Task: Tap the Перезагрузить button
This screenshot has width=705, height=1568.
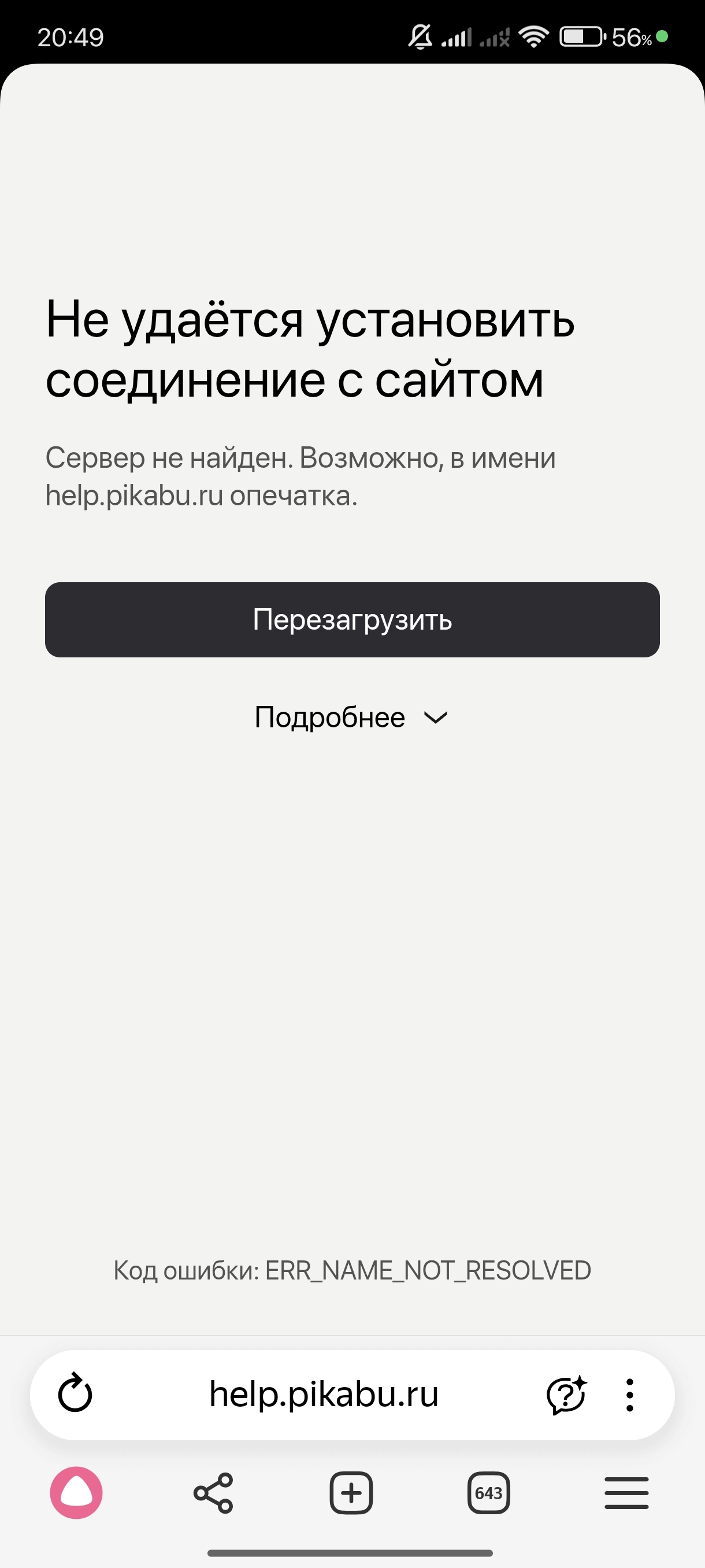Action: click(352, 620)
